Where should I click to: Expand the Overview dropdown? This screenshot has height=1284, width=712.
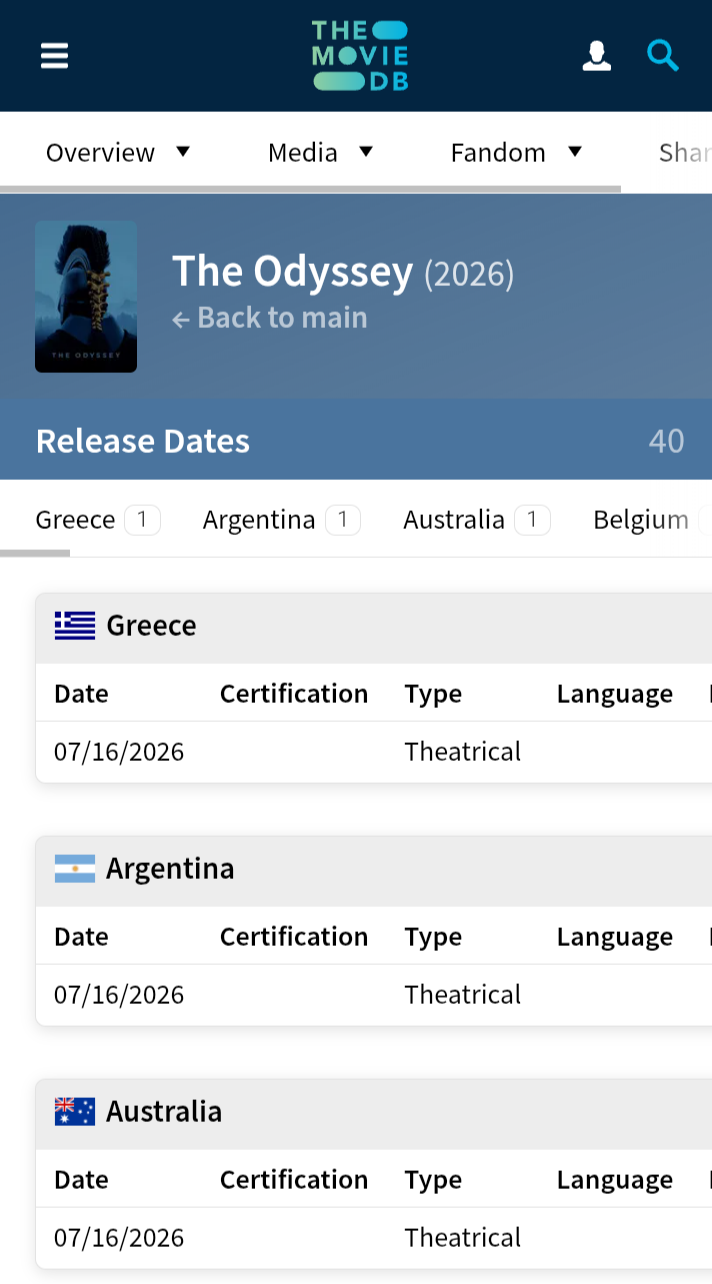(118, 153)
